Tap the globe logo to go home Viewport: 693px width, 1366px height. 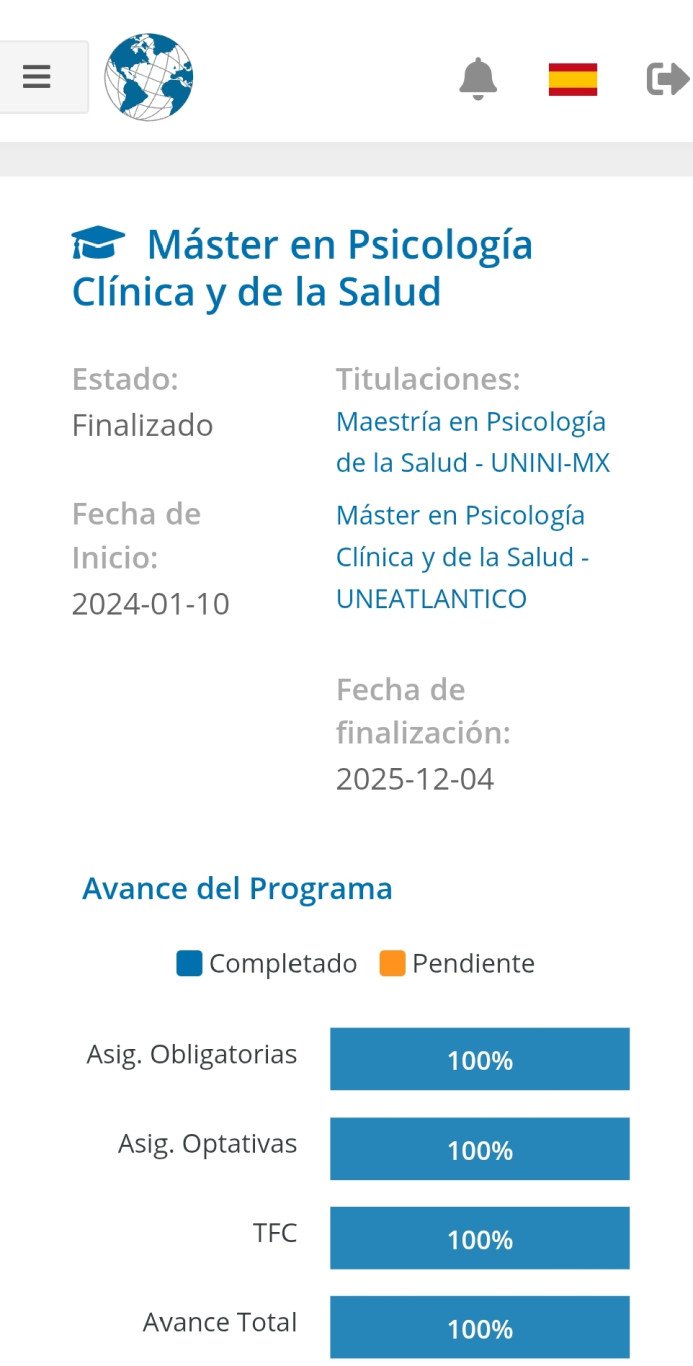[148, 77]
